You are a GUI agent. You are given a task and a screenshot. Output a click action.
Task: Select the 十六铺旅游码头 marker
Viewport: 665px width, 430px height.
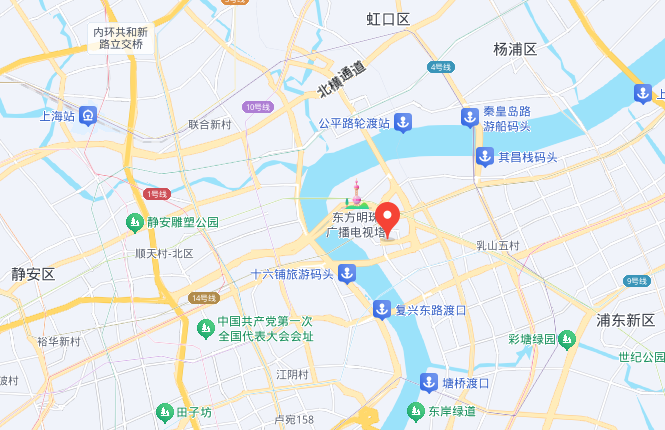[346, 272]
